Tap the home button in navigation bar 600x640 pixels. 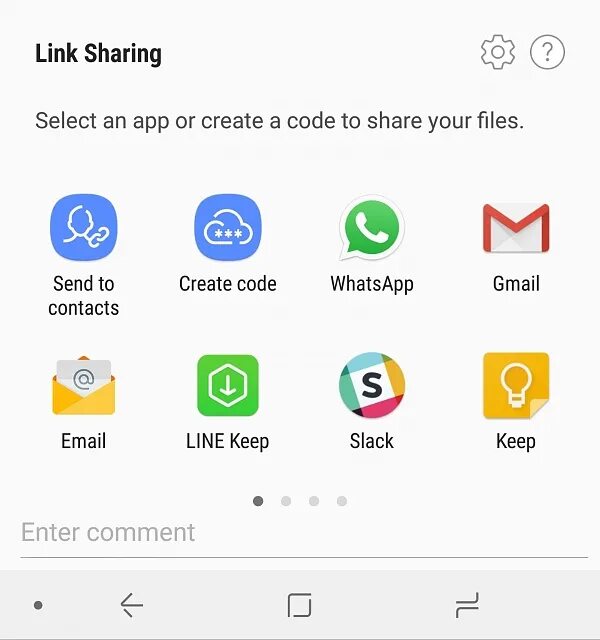[x=299, y=605]
